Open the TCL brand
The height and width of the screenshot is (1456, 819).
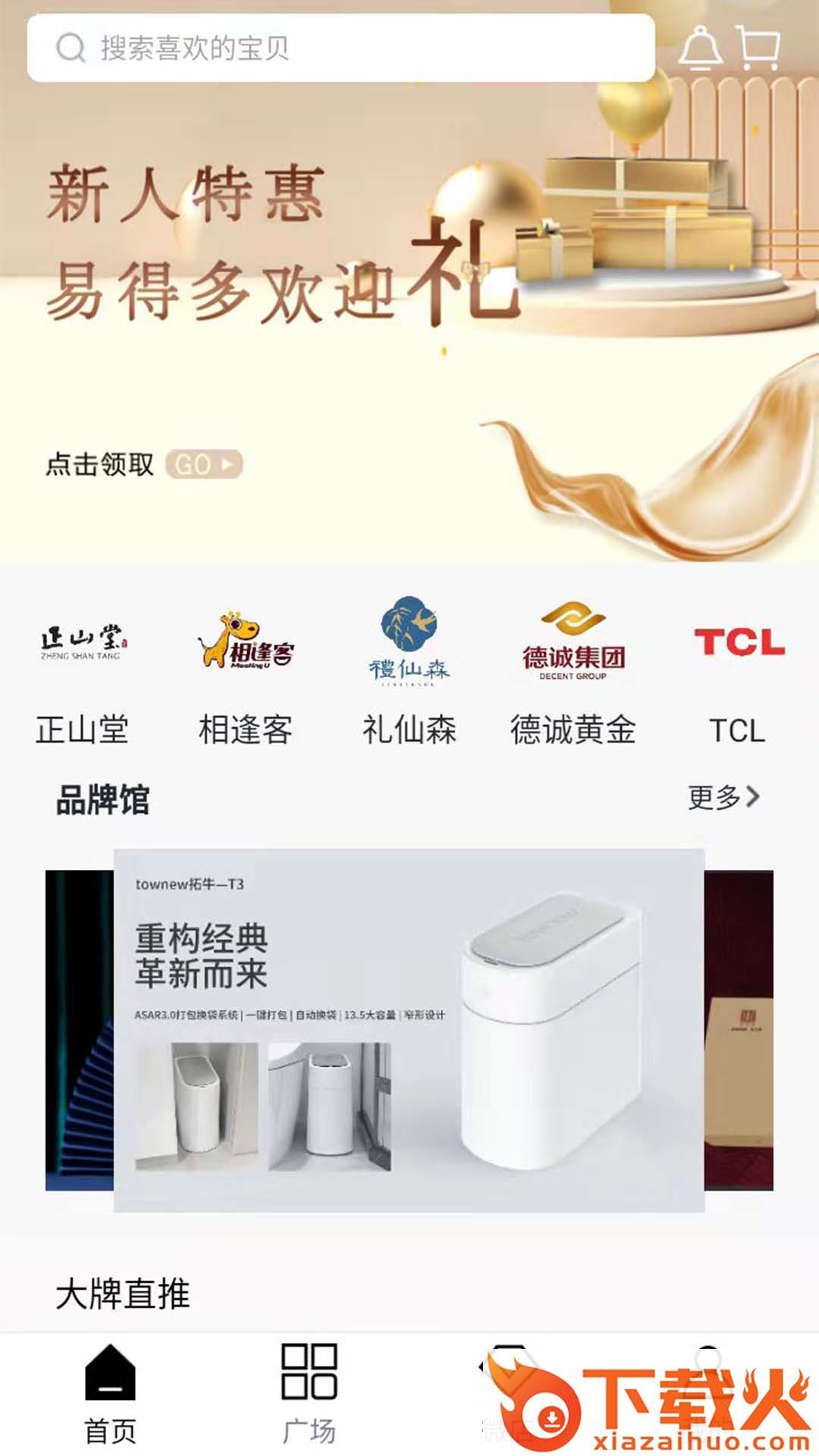(x=738, y=675)
